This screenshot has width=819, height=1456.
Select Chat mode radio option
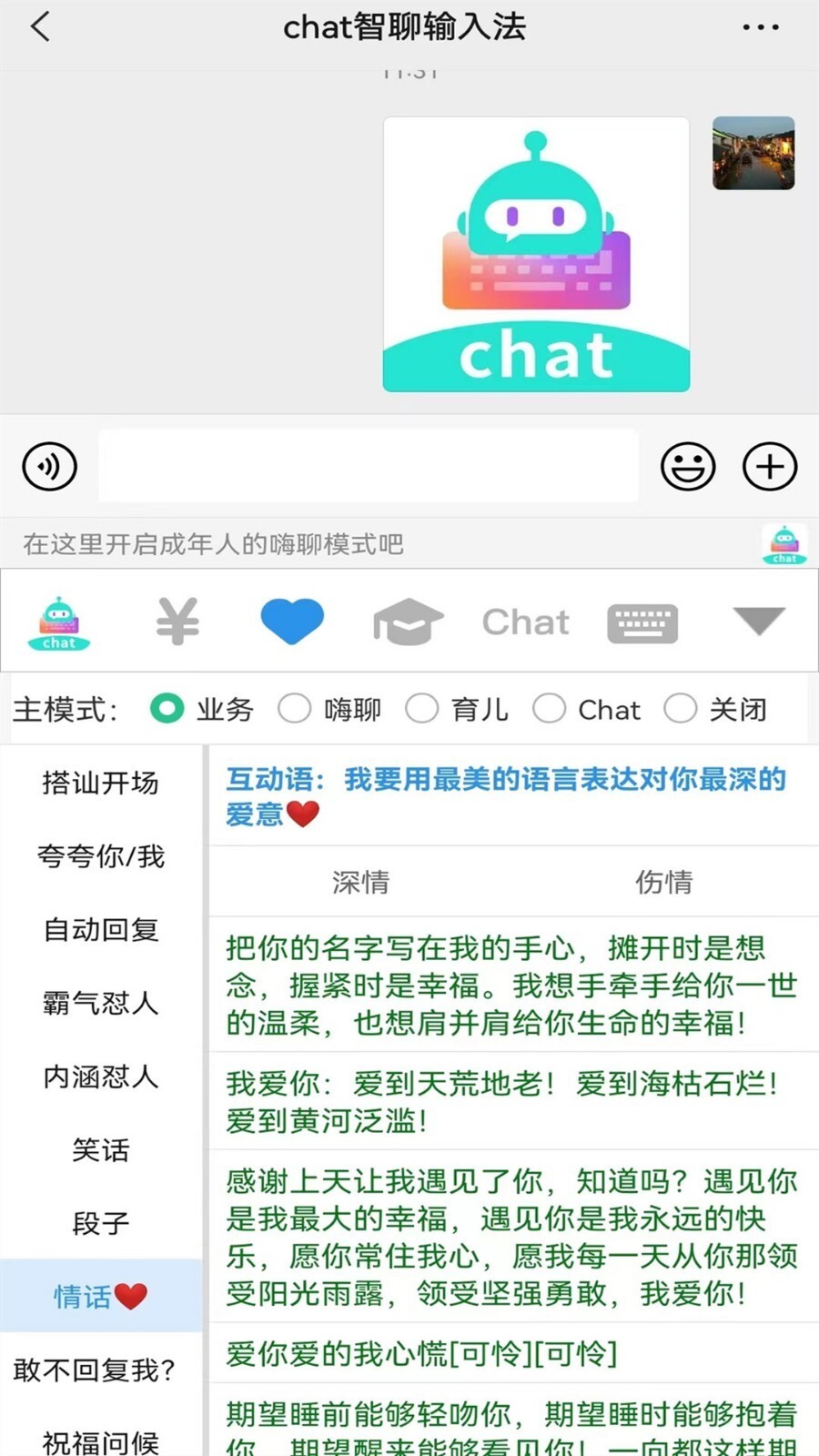point(550,708)
